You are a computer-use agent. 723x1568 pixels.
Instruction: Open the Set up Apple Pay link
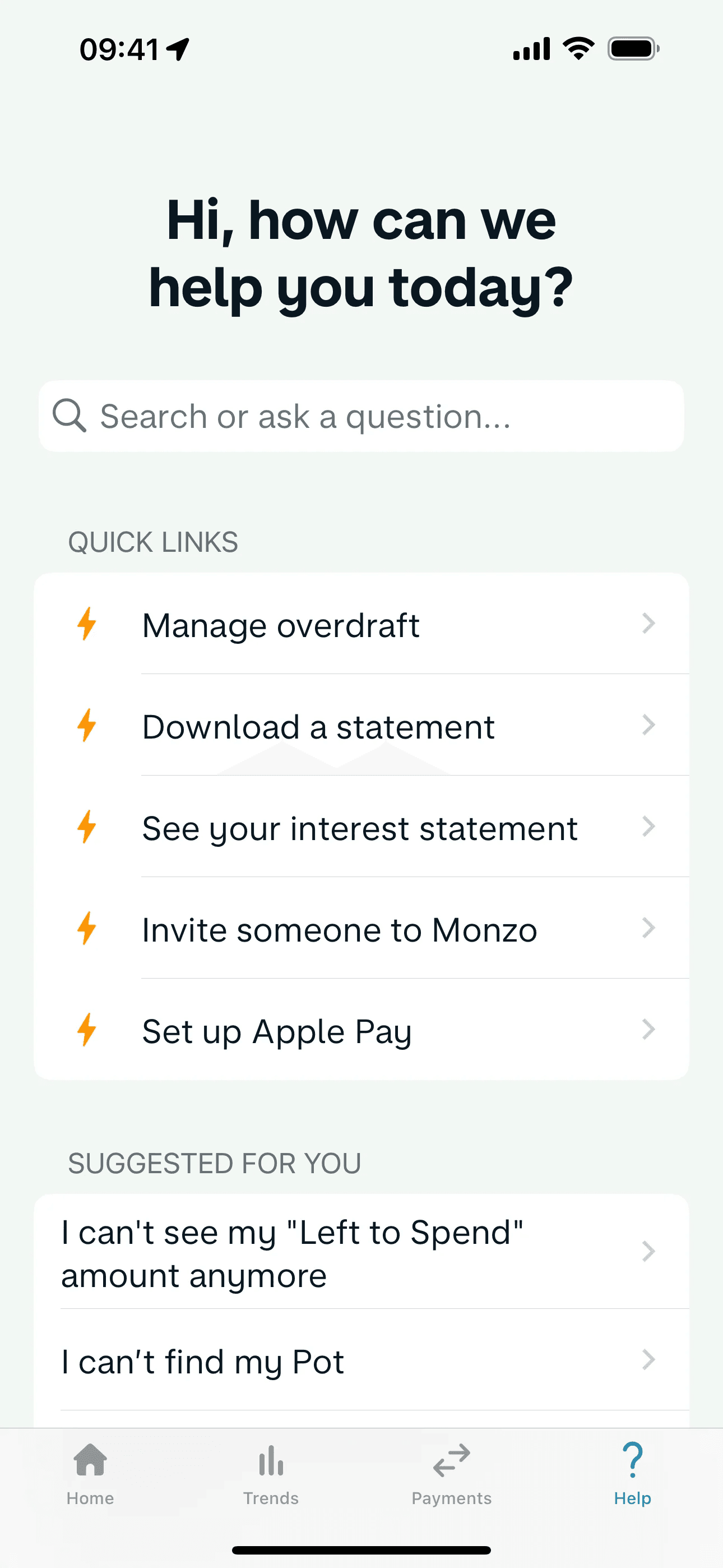(x=361, y=1029)
